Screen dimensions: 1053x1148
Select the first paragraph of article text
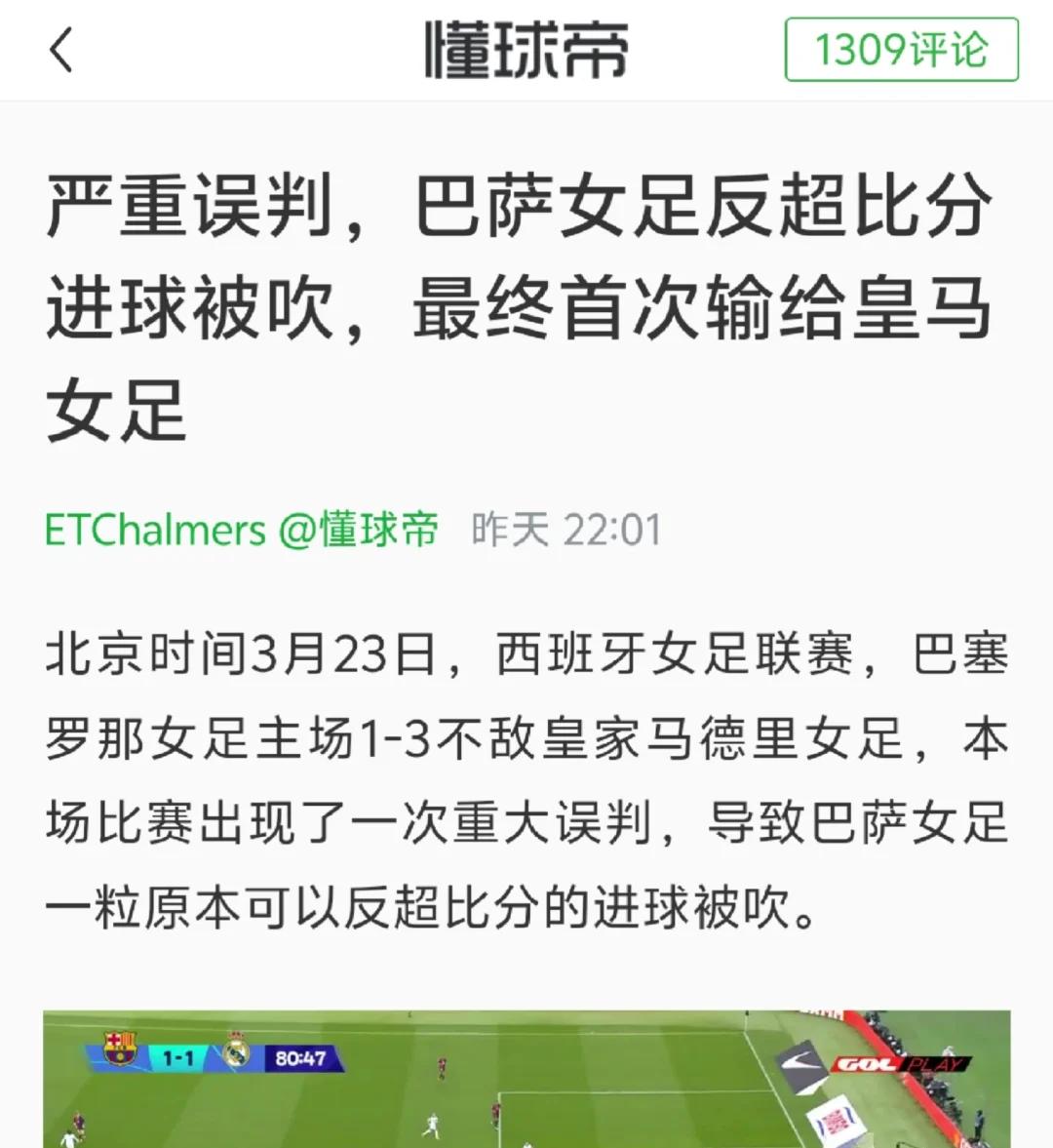point(526,775)
